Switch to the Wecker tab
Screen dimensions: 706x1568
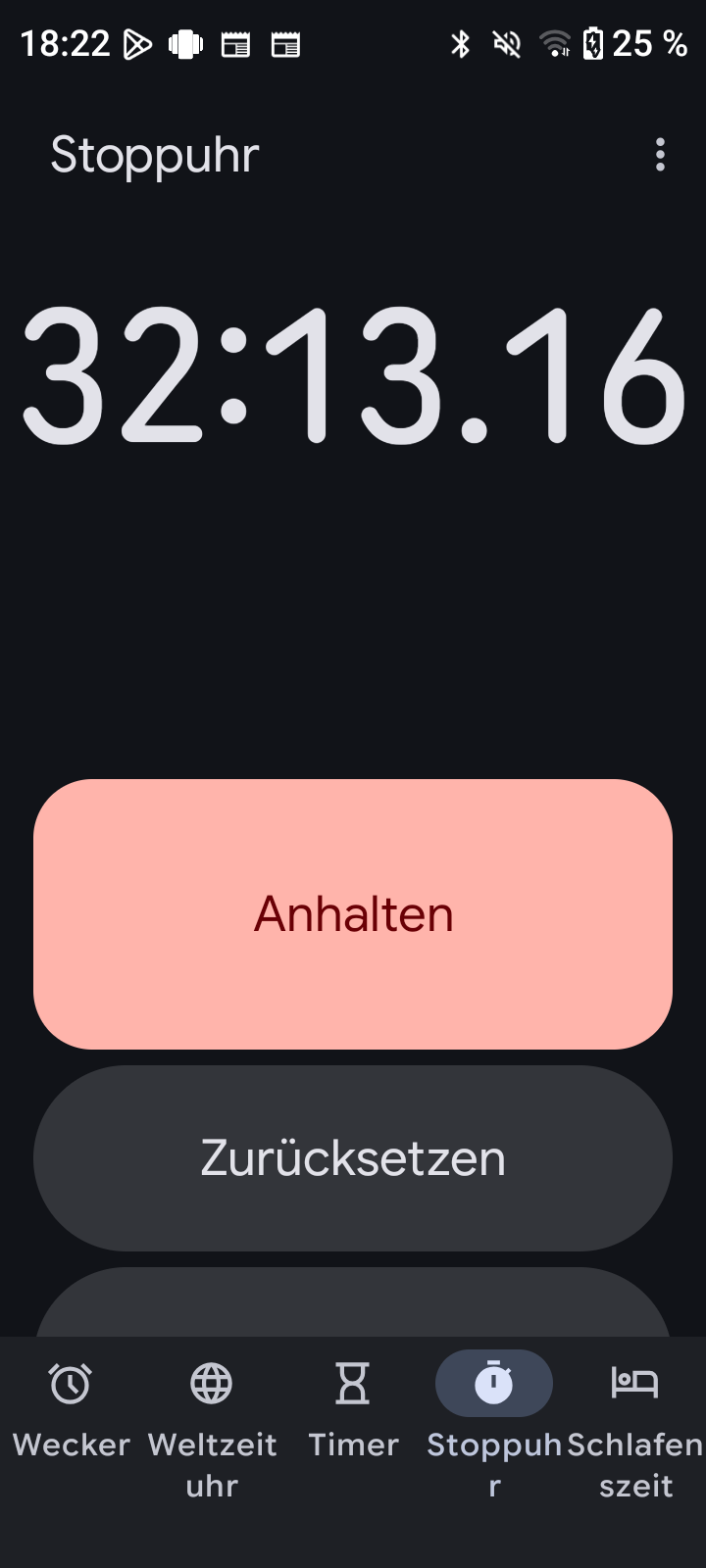pos(71,1411)
